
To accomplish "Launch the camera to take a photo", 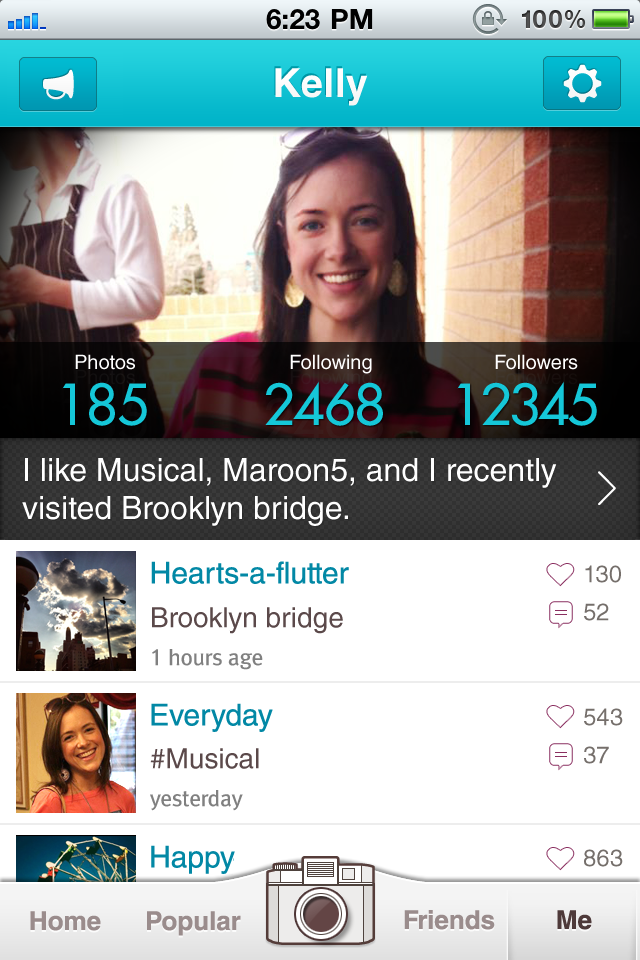I will 320,903.
